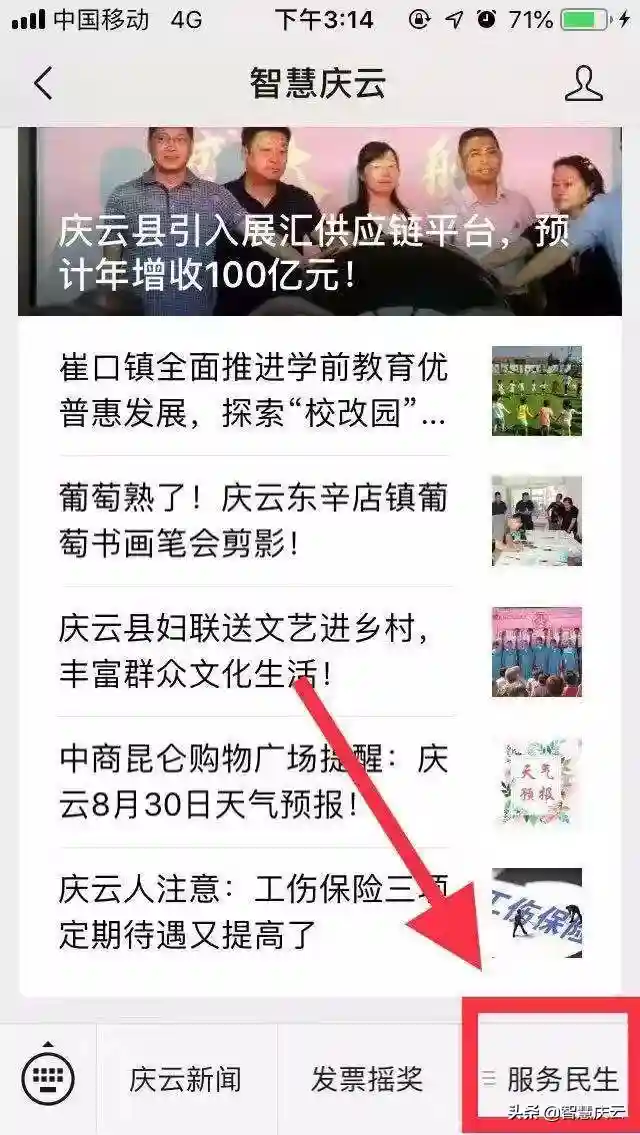The image size is (640, 1135).
Task: Switch to keyboard input mode
Action: [x=47, y=1080]
